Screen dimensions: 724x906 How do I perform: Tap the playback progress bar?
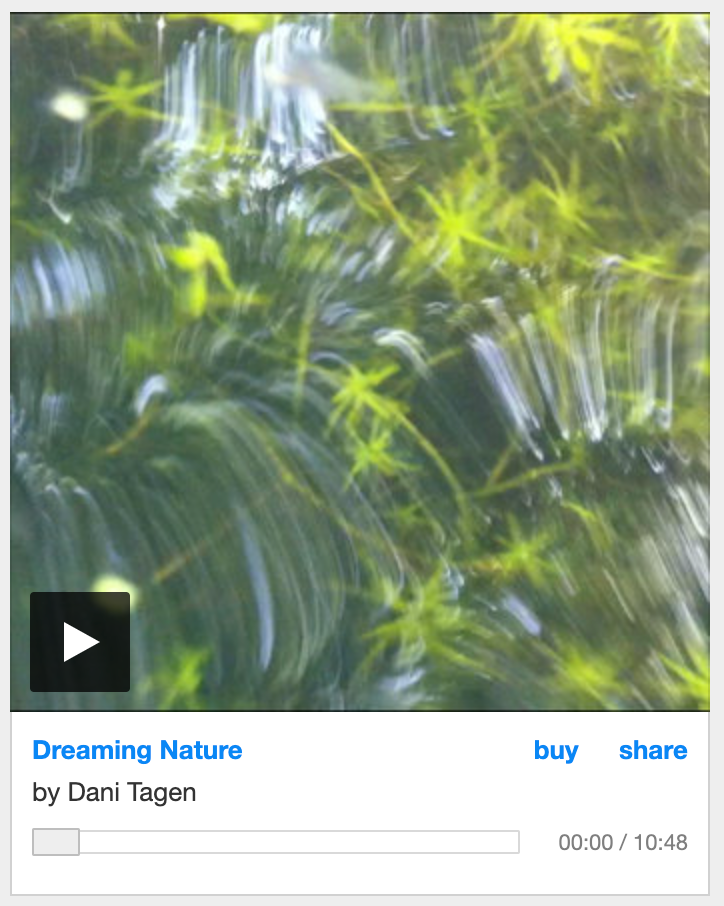(298, 842)
